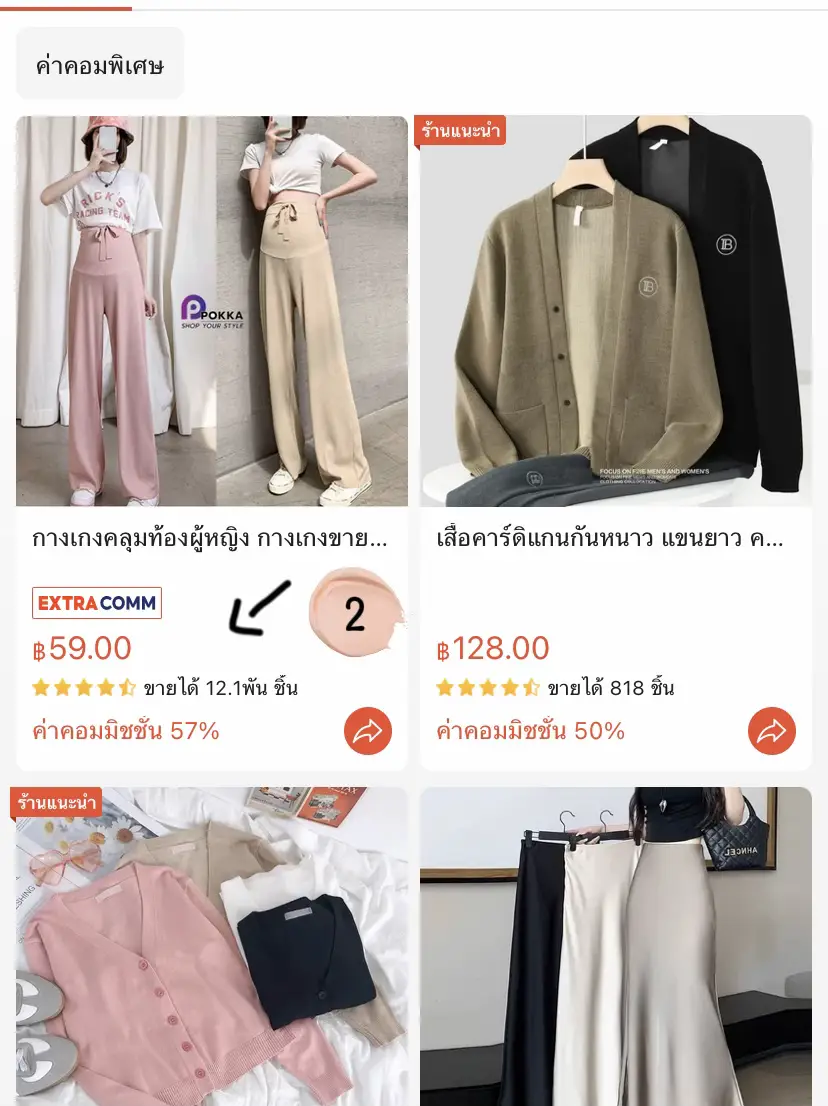Viewport: 828px width, 1106px height.
Task: Tap the star rating on the cardigan product
Action: (489, 687)
